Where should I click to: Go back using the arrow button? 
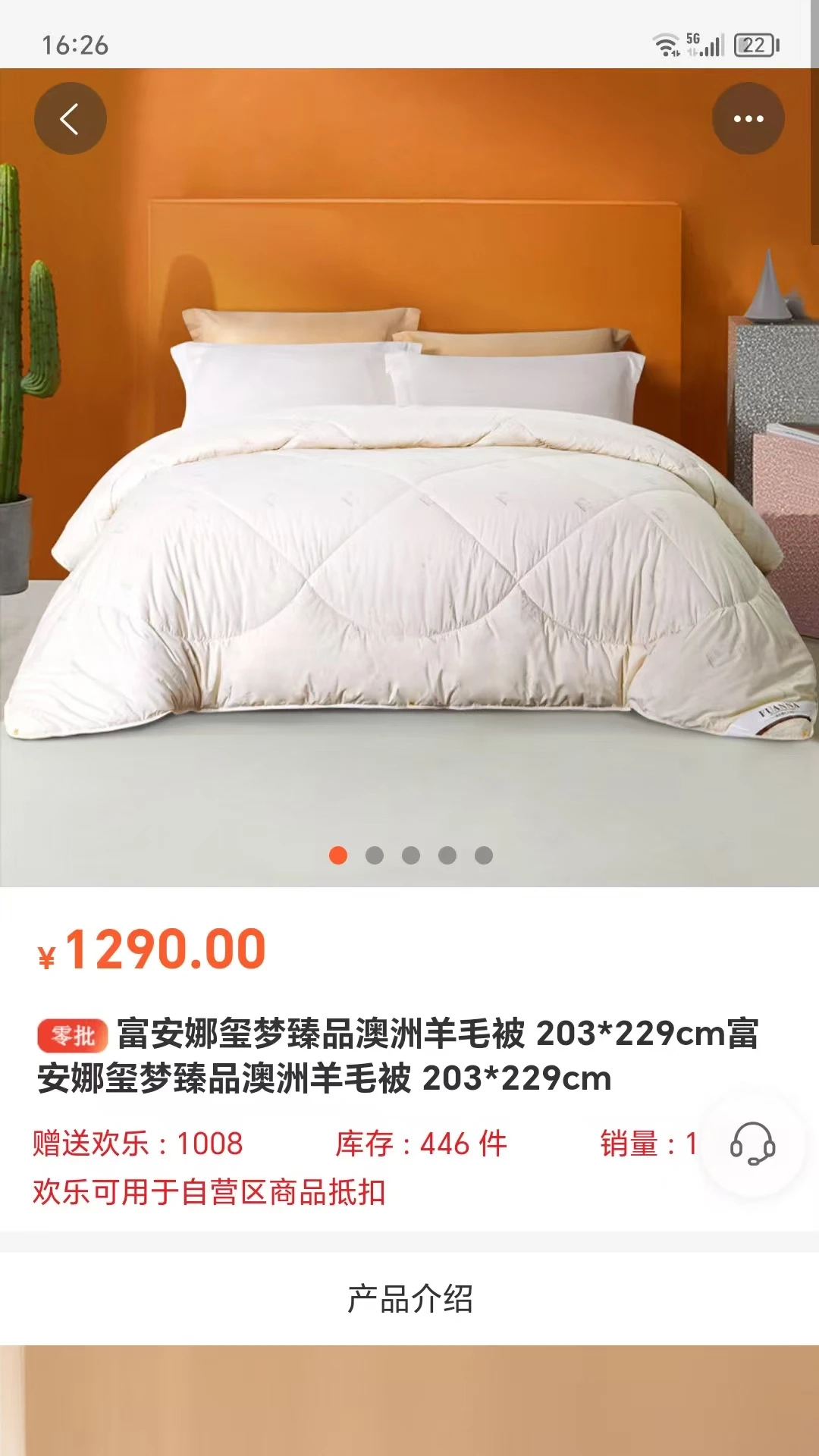coord(70,119)
